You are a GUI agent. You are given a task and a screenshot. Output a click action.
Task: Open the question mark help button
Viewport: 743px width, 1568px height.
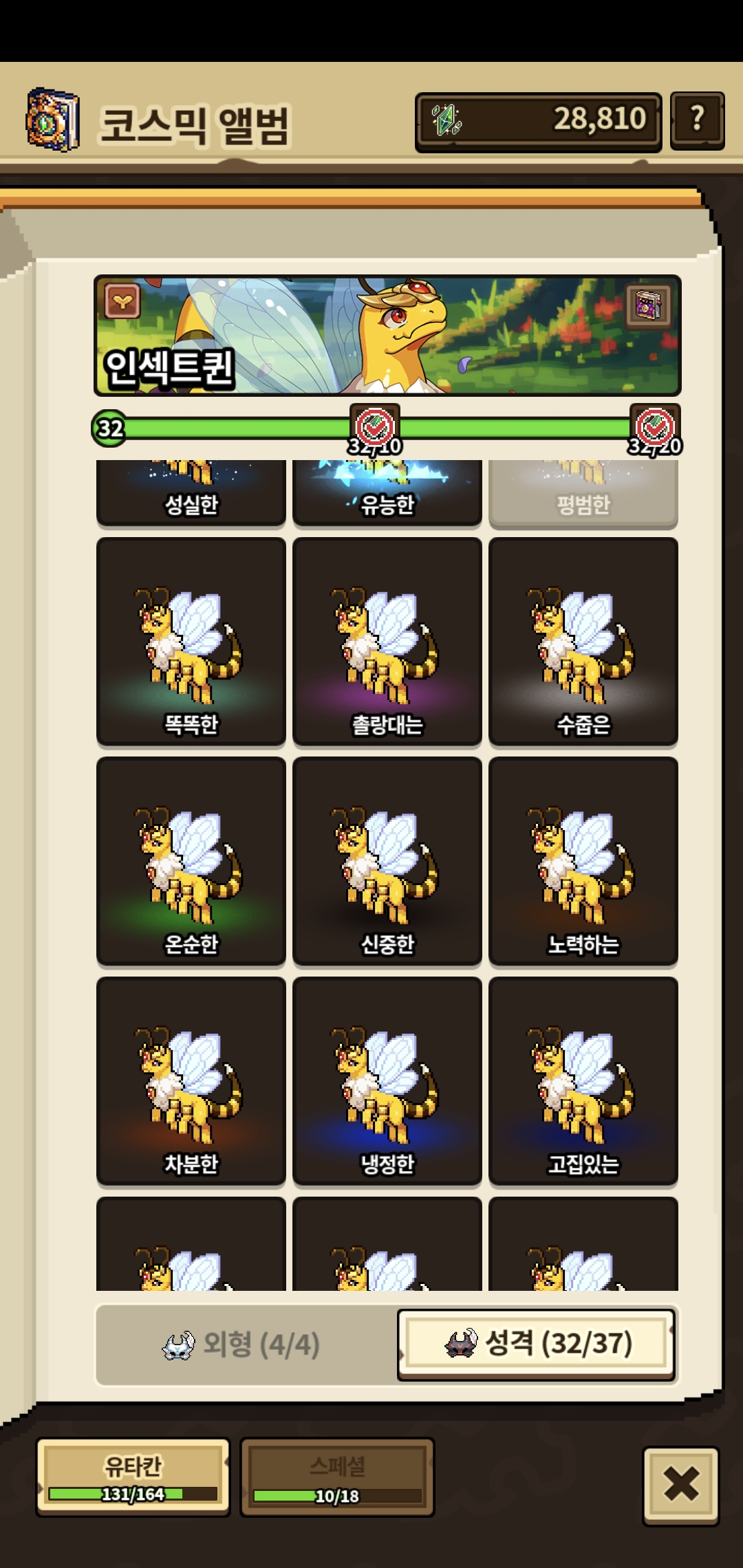[697, 120]
